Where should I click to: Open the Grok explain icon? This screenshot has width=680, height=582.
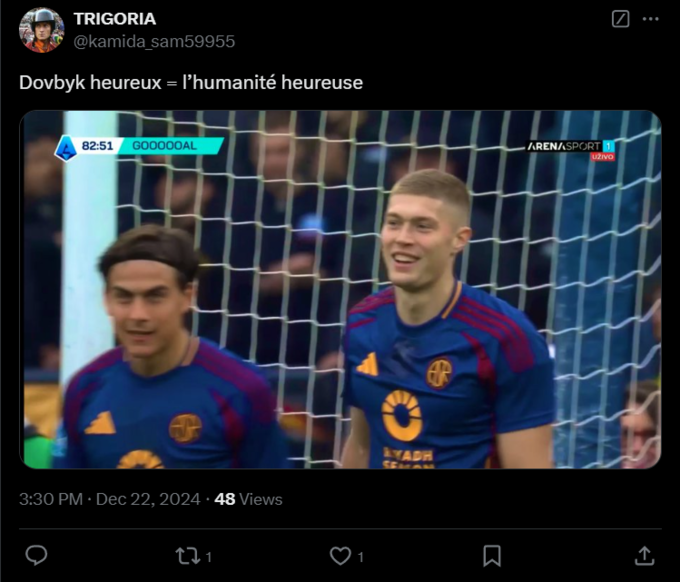(x=620, y=19)
